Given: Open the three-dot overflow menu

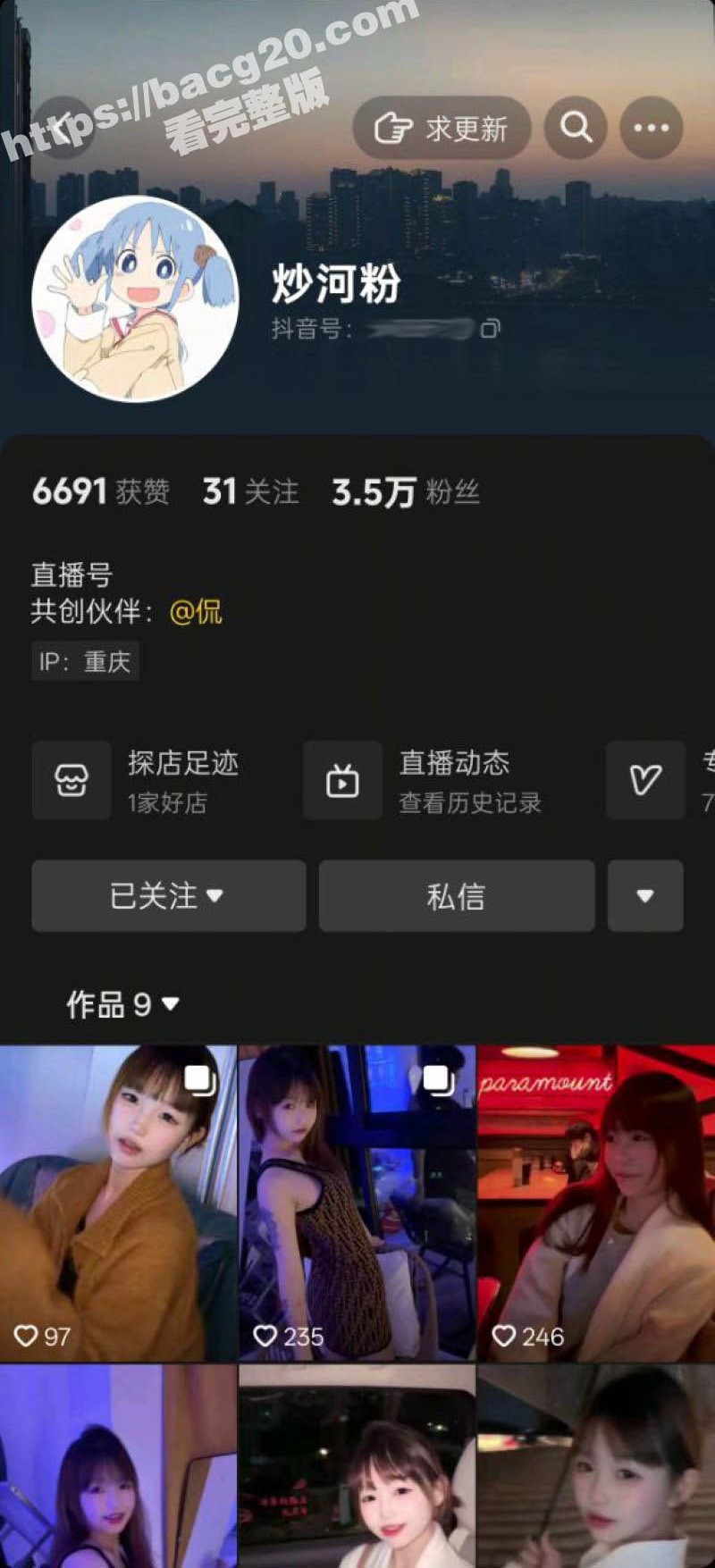Looking at the screenshot, I should [651, 128].
